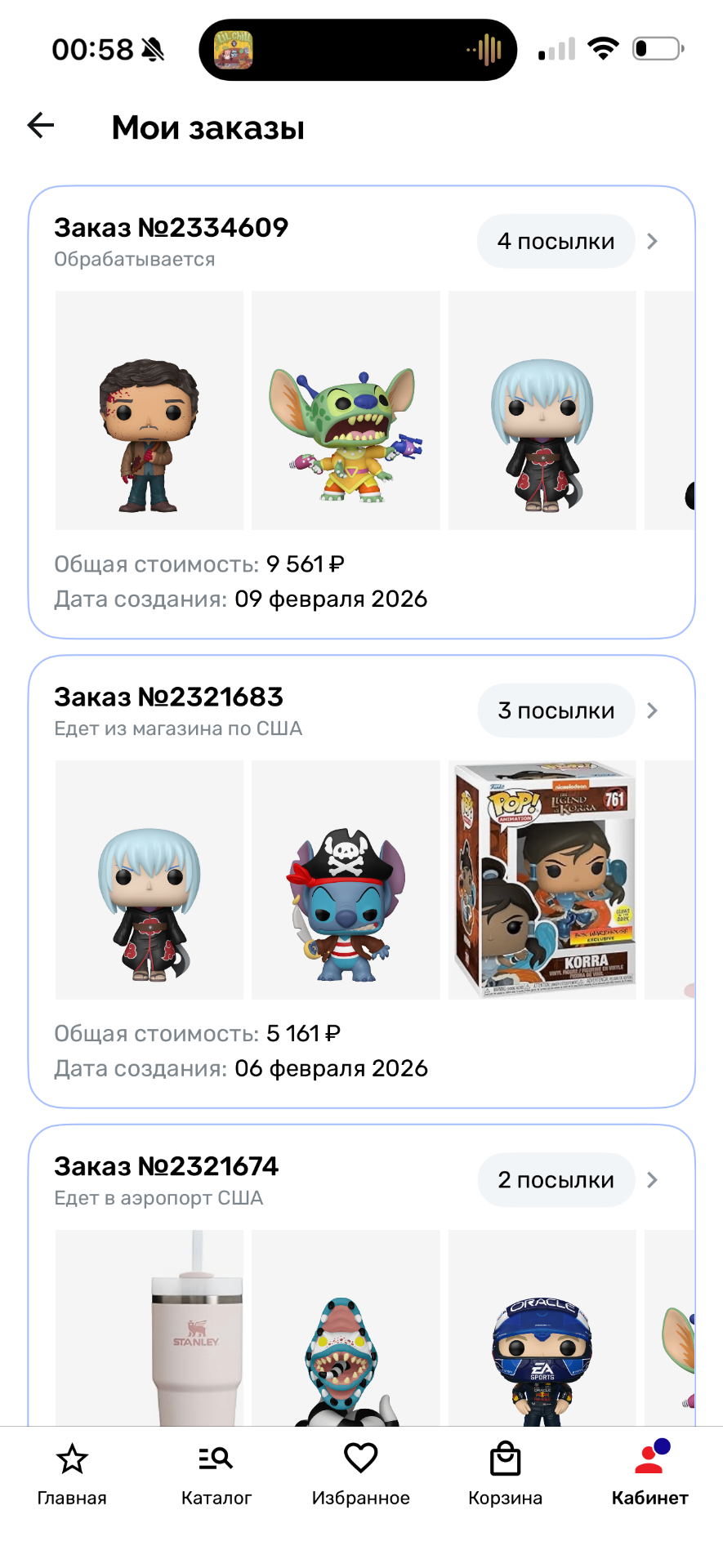
Task: Go to the Избранное tab
Action: point(360,1476)
